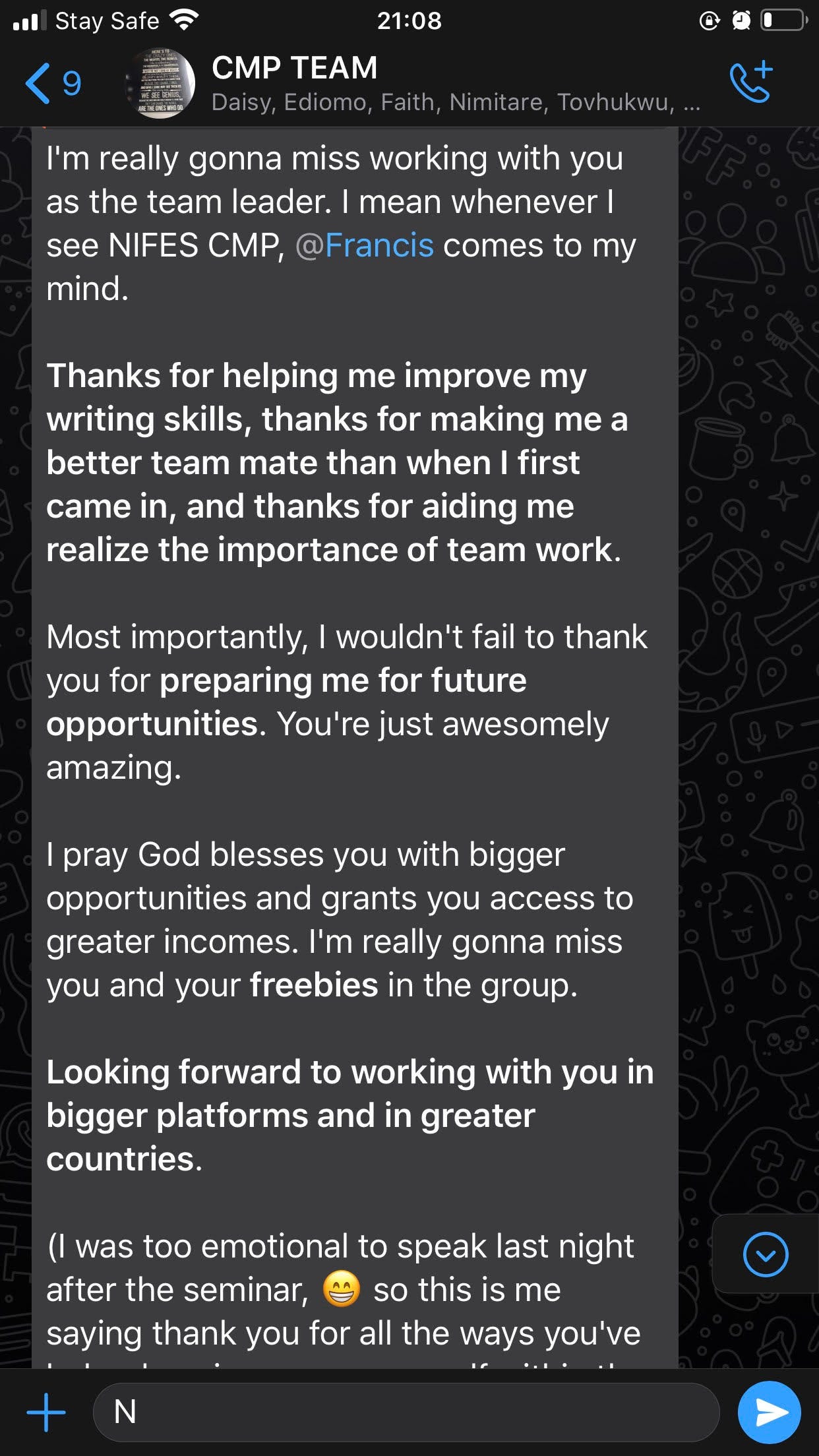Jump to the latest messages
819x1456 pixels.
[x=765, y=1254]
